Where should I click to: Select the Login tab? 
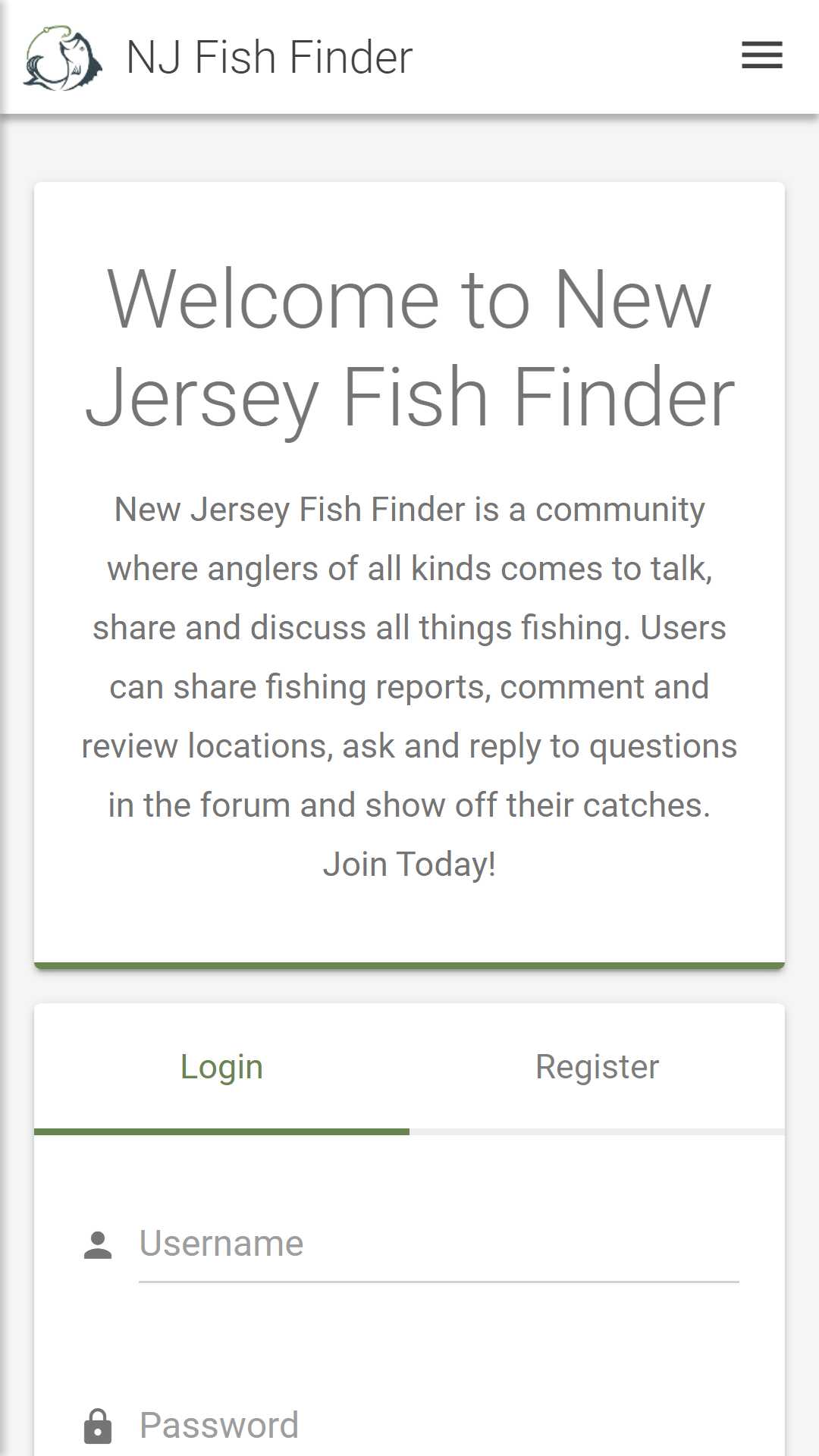coord(221,1068)
